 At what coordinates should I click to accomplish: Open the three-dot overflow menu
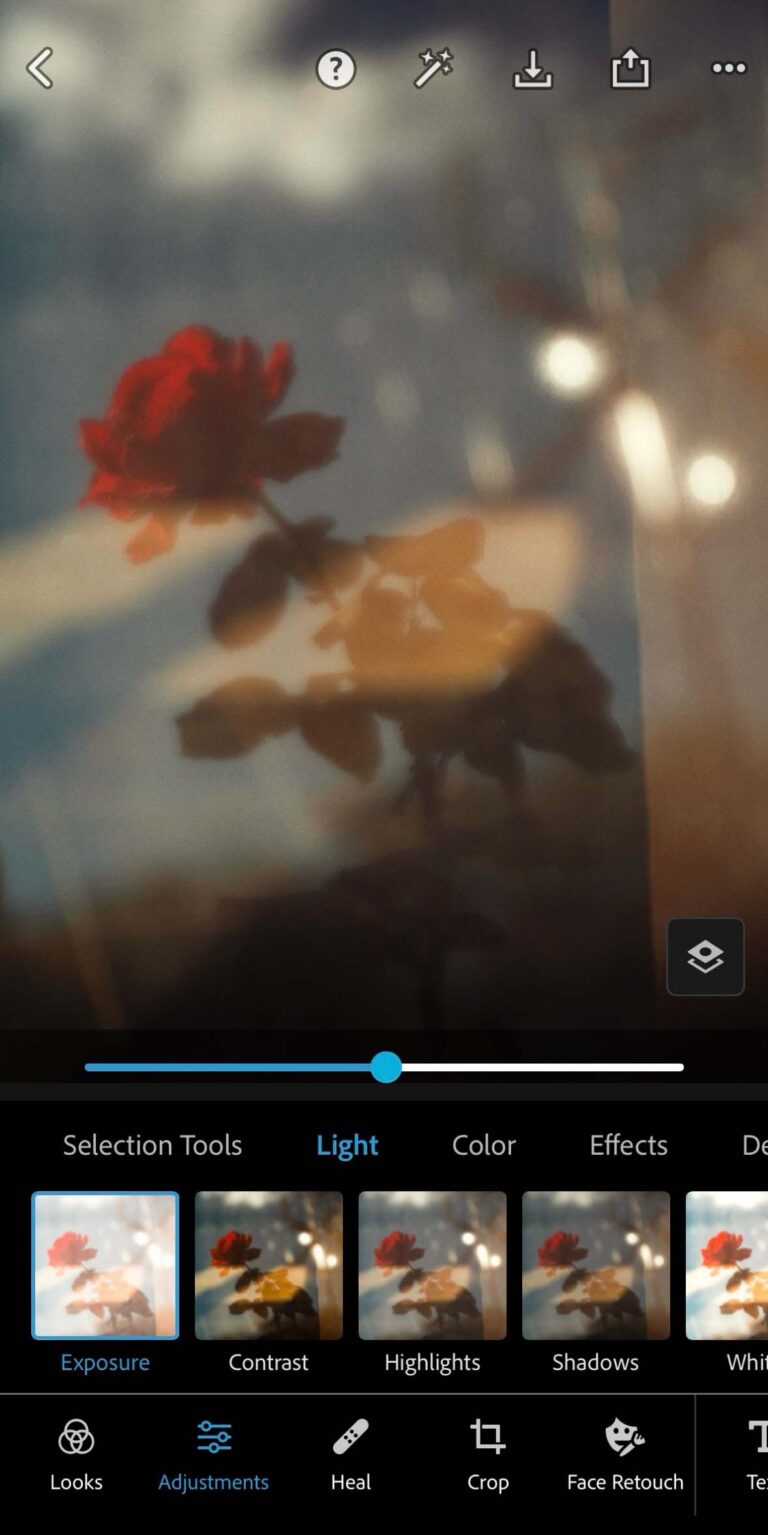728,69
